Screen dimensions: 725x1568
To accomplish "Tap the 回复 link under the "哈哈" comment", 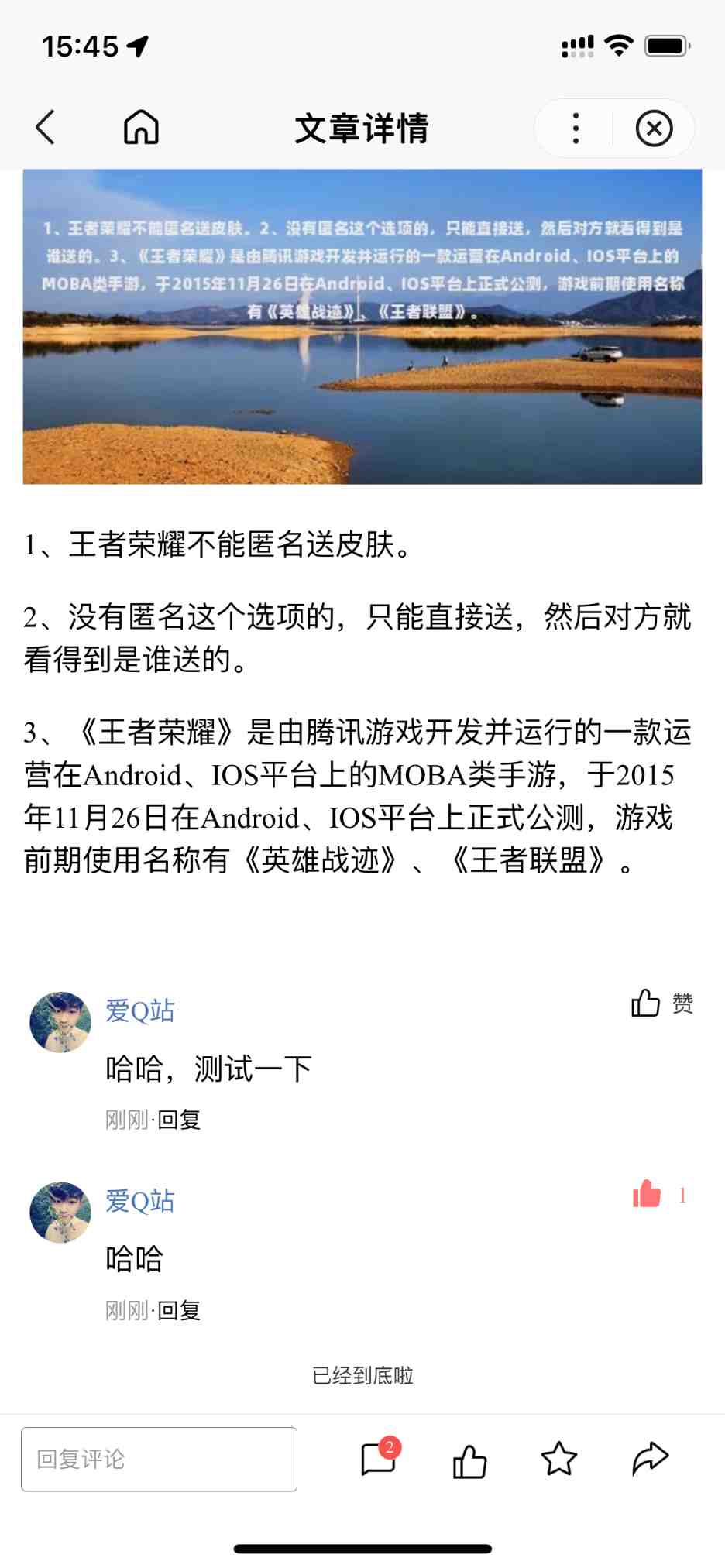I will pyautogui.click(x=179, y=1310).
